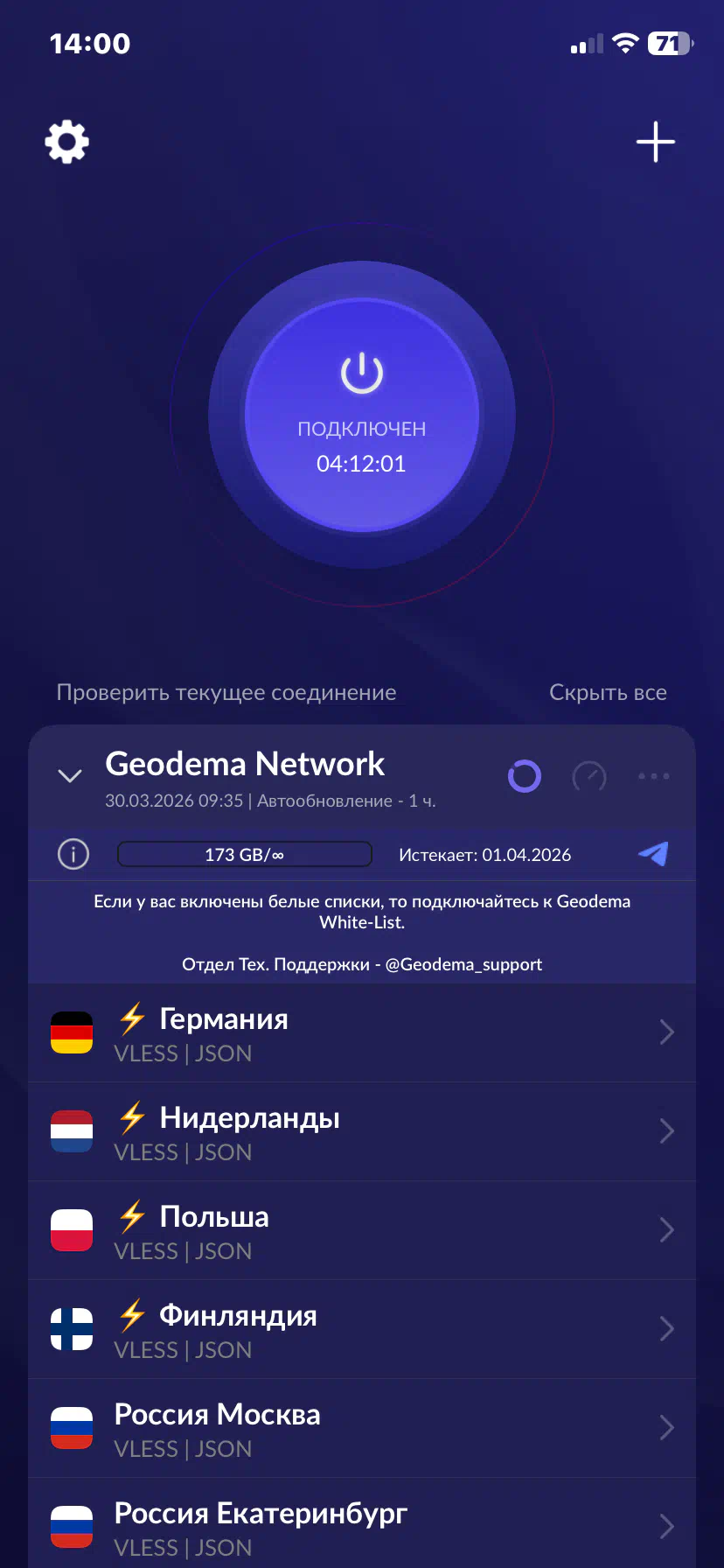This screenshot has height=1568, width=724.
Task: Open Telegram support channel icon
Action: coord(653,854)
